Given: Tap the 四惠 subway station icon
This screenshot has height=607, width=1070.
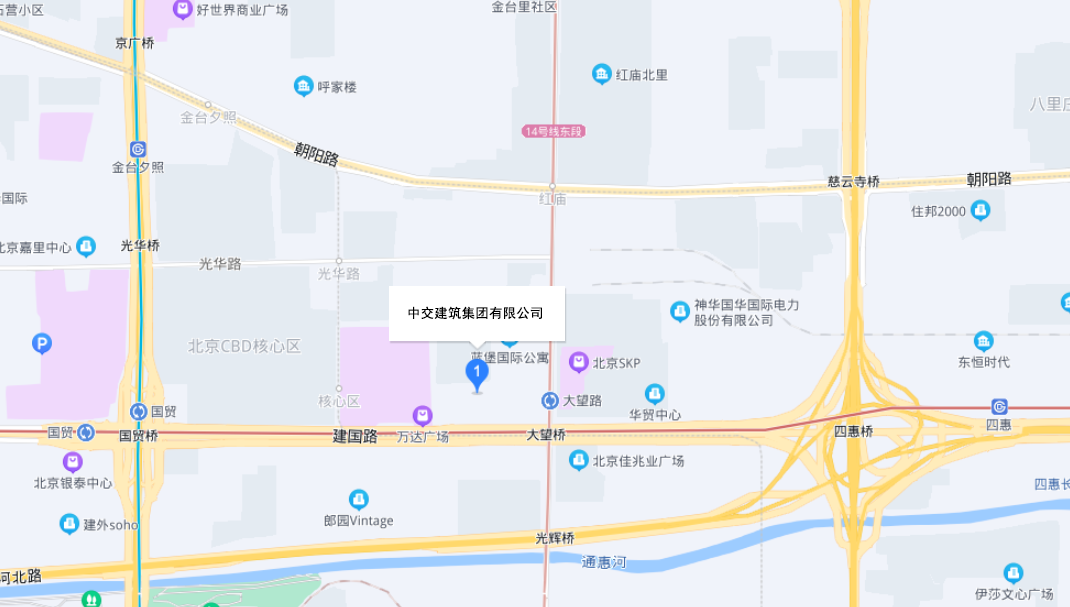Looking at the screenshot, I should point(1000,406).
